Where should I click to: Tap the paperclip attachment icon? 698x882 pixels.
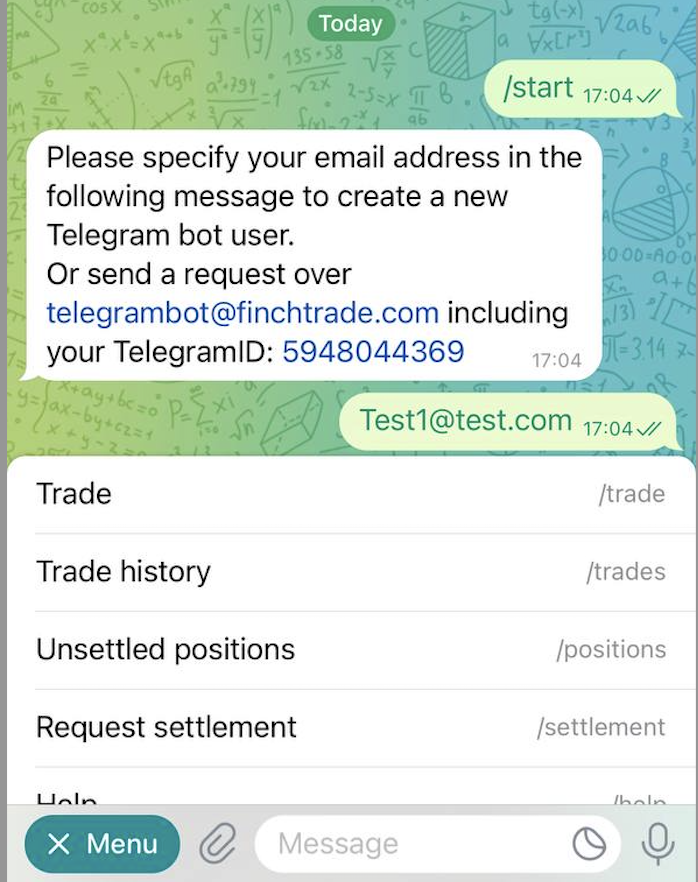pyautogui.click(x=216, y=845)
